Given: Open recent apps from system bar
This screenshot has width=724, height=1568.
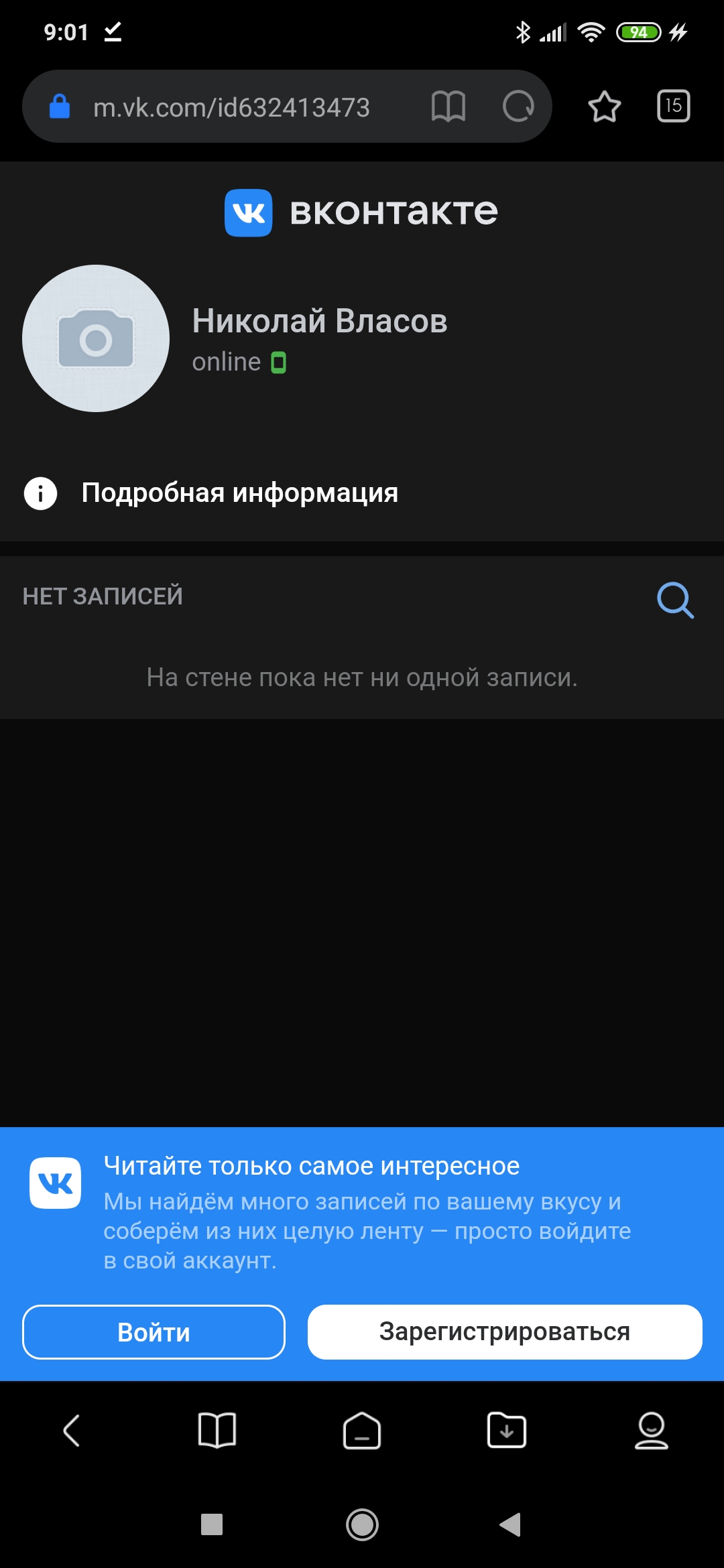Looking at the screenshot, I should coord(212,1524).
